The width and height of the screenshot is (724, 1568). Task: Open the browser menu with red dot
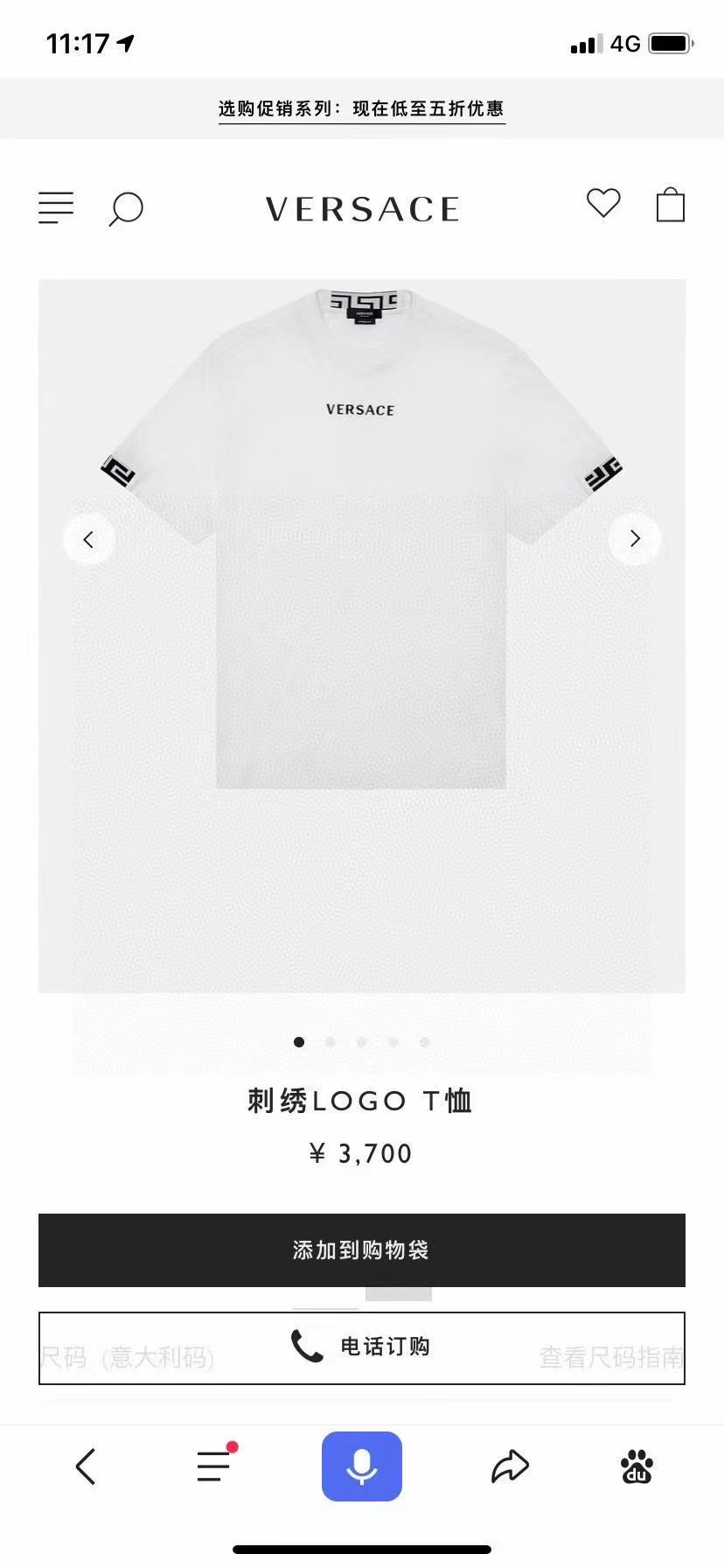(214, 1466)
